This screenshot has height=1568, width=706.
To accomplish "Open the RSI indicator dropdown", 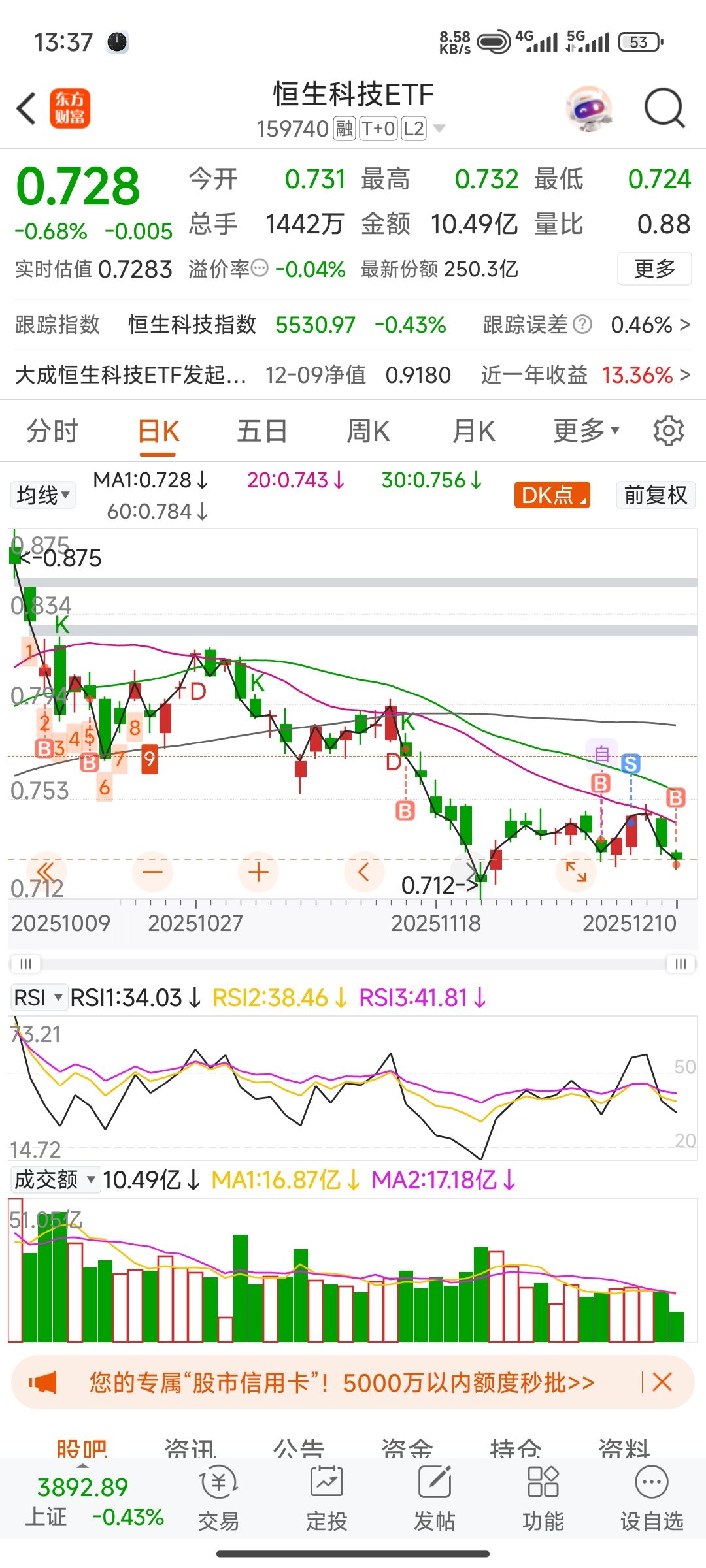I will [x=39, y=998].
